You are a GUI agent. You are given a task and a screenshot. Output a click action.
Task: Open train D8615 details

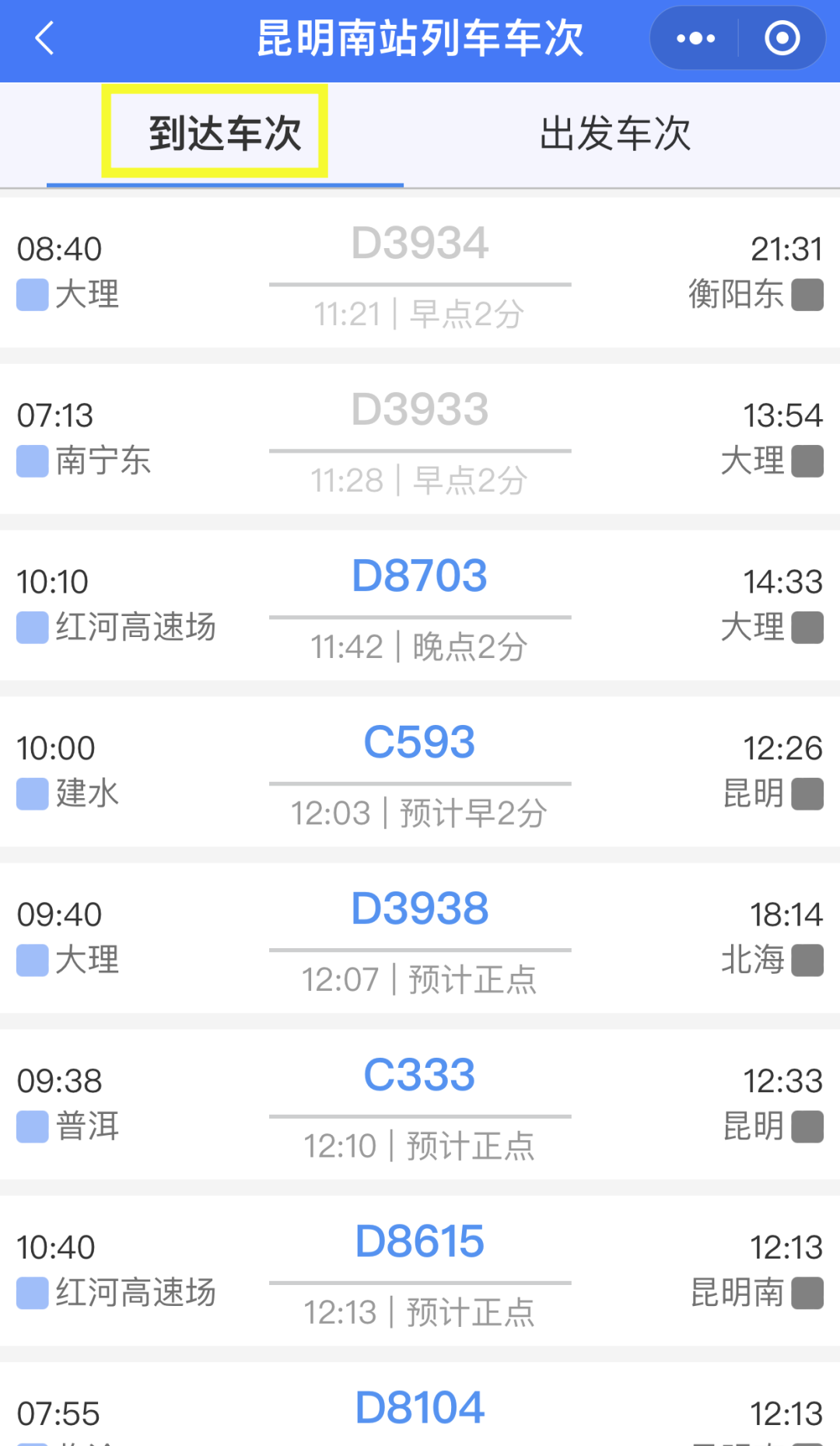[x=420, y=1241]
